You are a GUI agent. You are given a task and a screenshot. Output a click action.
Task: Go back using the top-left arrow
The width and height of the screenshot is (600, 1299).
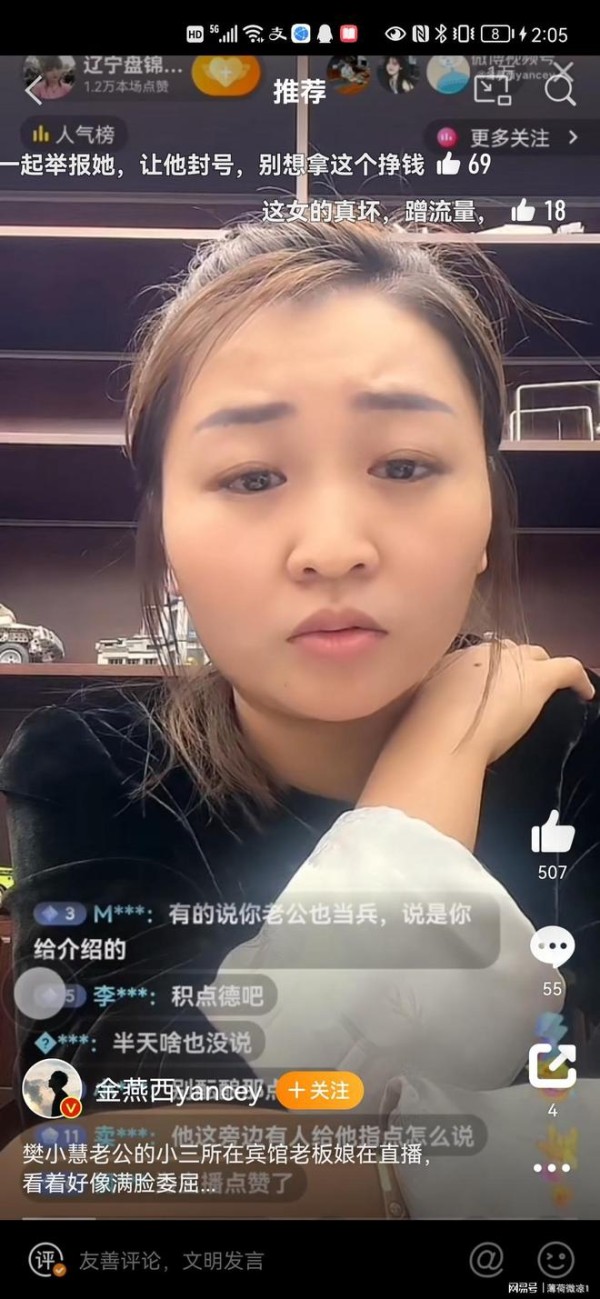34,92
